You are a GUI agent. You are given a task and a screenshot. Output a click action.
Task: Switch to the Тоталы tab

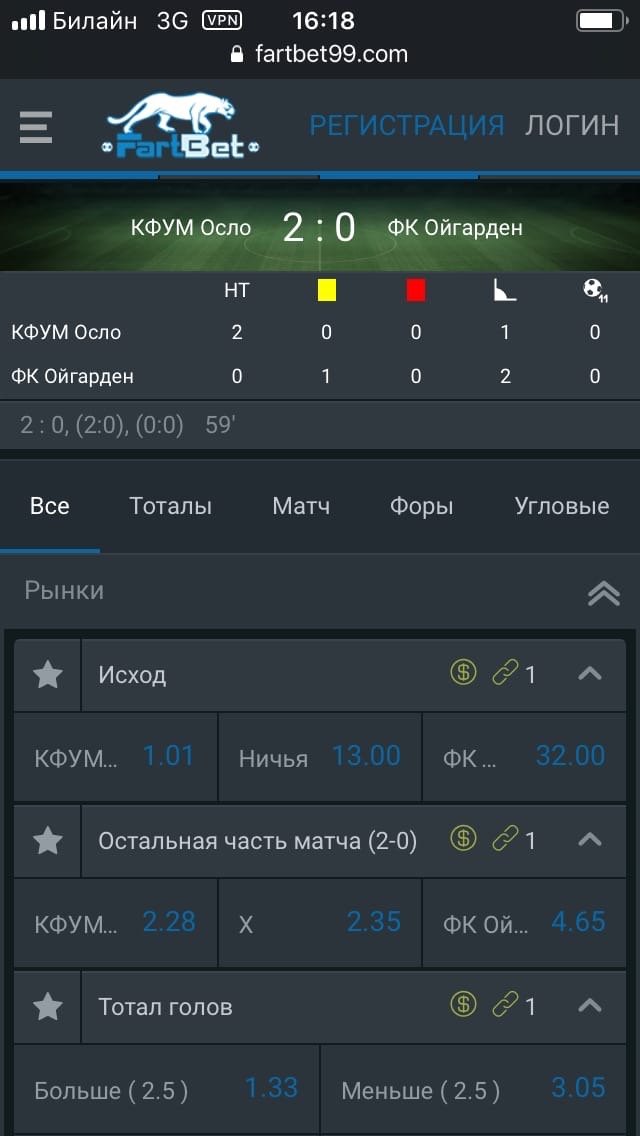tap(170, 506)
